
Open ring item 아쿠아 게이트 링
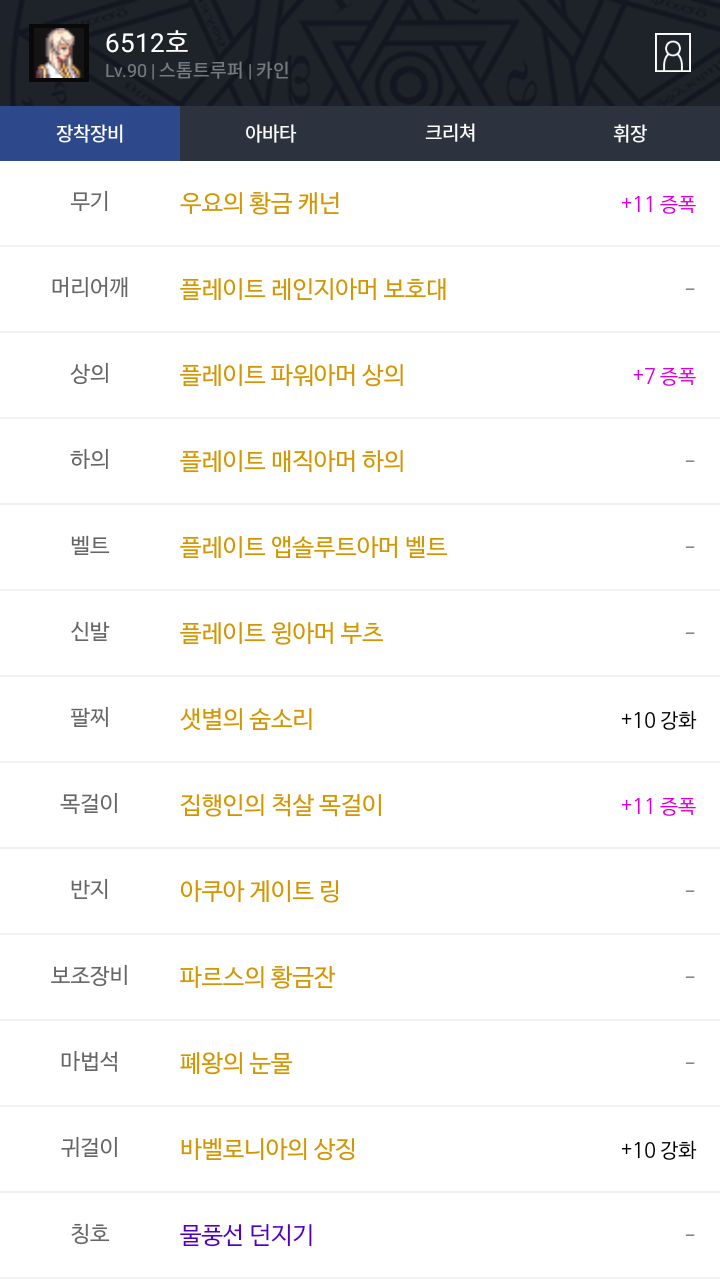point(360,891)
